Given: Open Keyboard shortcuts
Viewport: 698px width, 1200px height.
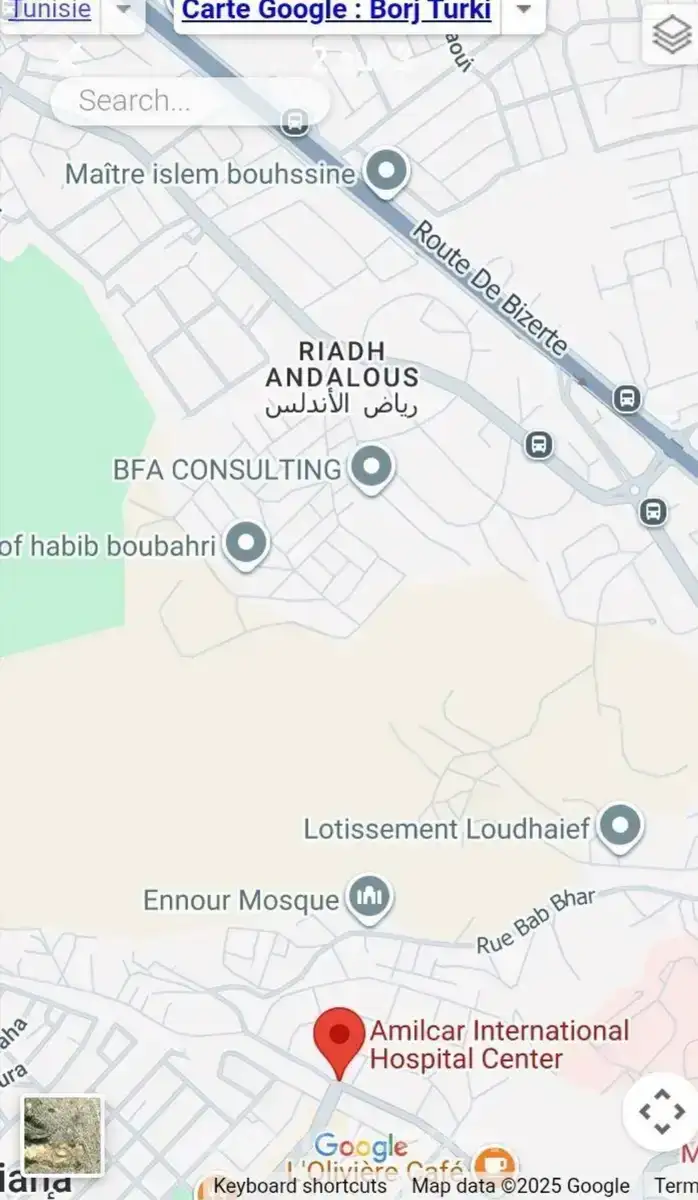Looking at the screenshot, I should (x=300, y=1186).
